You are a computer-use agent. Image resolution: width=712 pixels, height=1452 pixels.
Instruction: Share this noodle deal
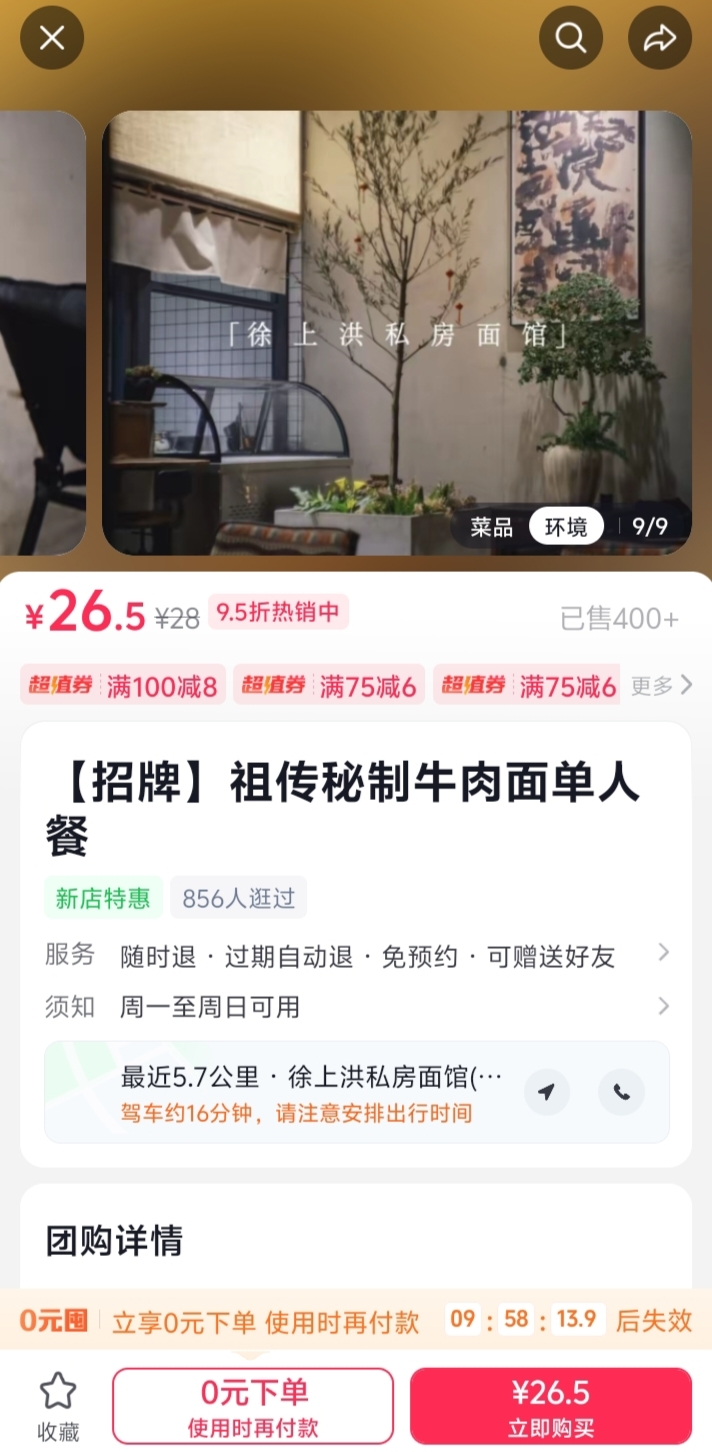[x=659, y=38]
